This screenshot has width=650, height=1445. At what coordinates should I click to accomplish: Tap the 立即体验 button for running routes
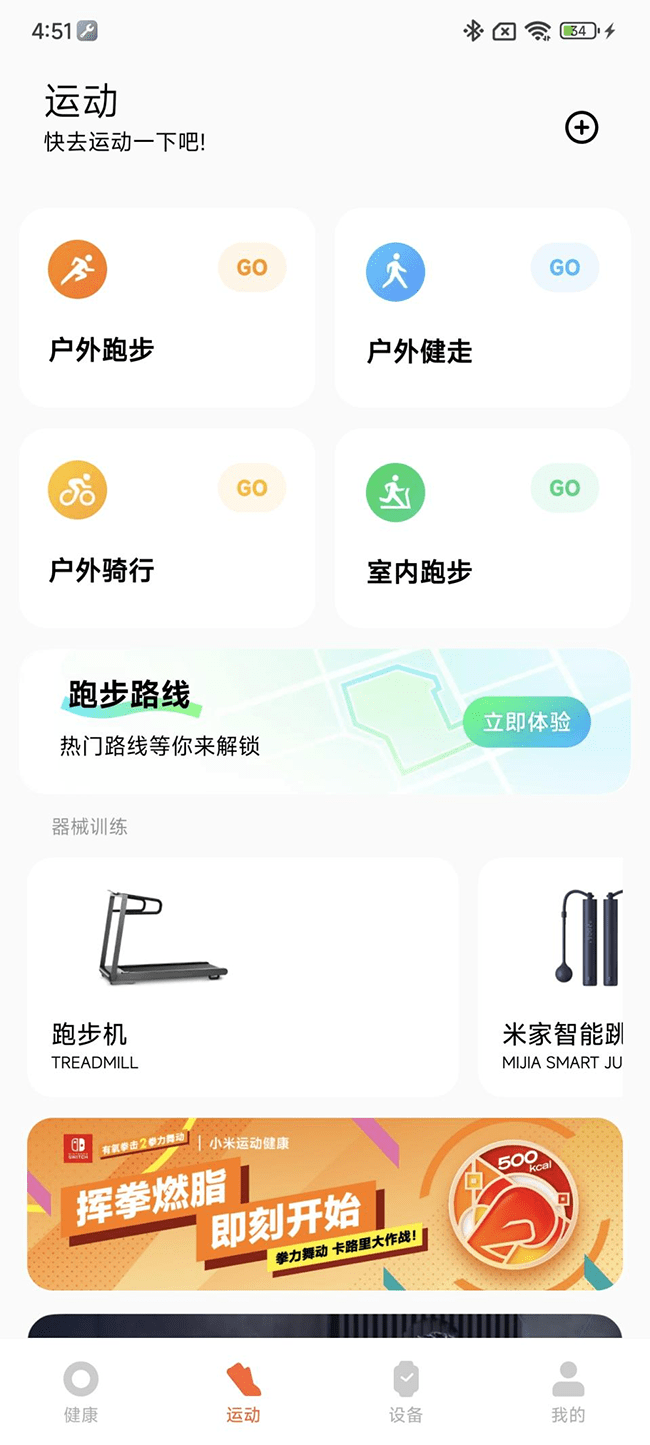click(x=526, y=722)
